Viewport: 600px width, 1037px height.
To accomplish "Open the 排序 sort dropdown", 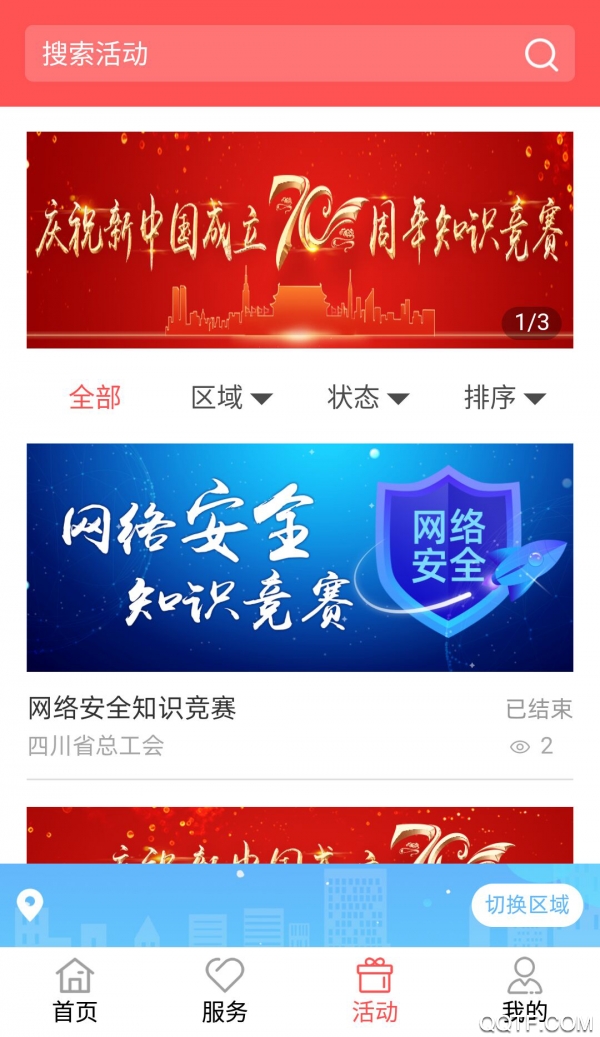I will click(504, 398).
